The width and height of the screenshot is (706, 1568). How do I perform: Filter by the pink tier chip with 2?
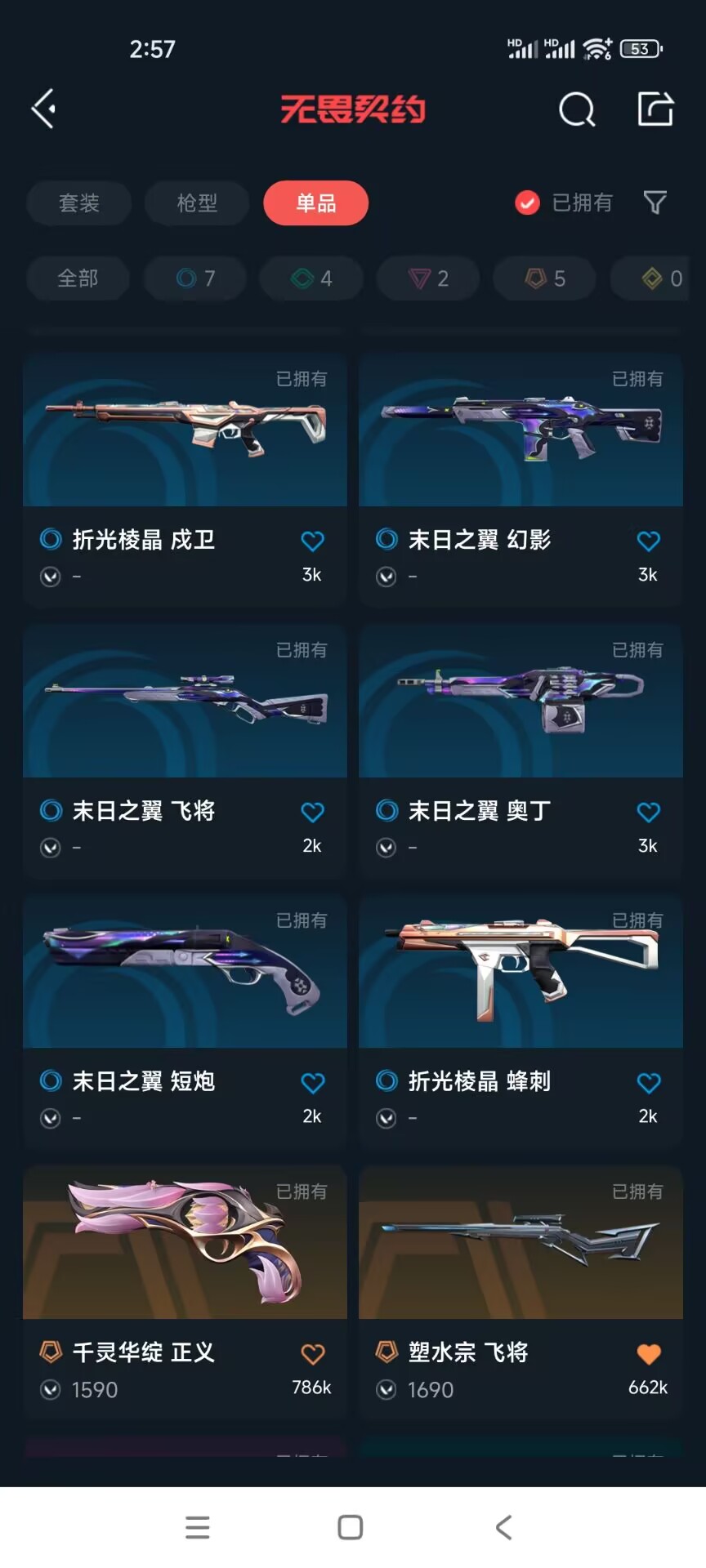pyautogui.click(x=428, y=278)
